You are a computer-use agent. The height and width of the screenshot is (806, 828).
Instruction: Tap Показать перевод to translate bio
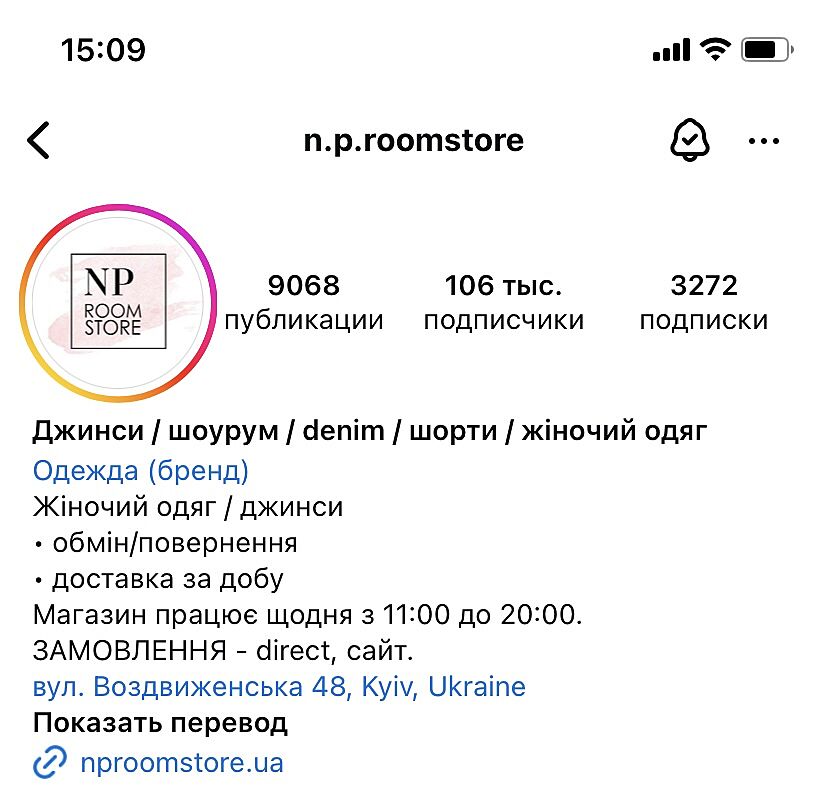coord(160,722)
